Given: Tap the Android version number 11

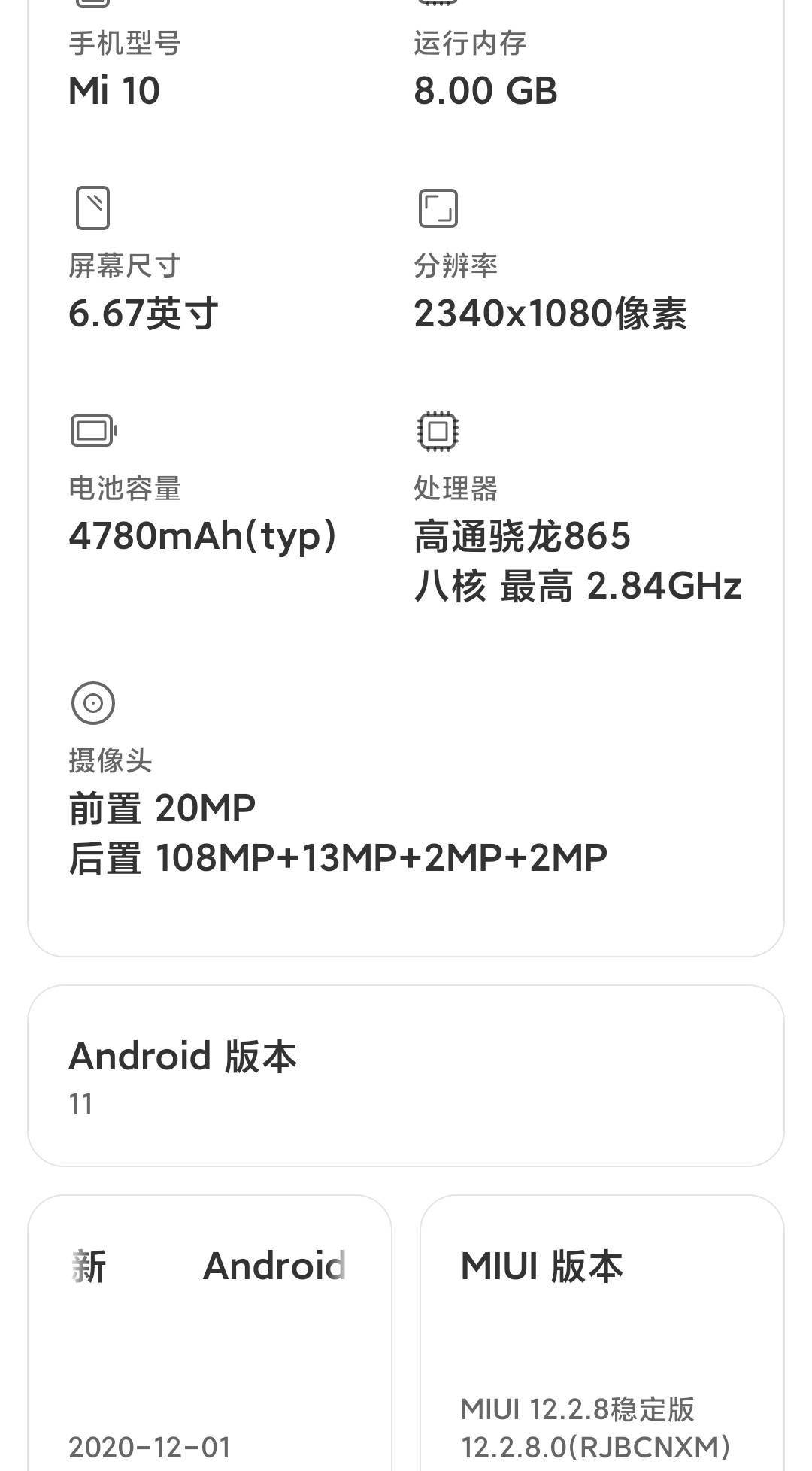Looking at the screenshot, I should click(77, 1104).
